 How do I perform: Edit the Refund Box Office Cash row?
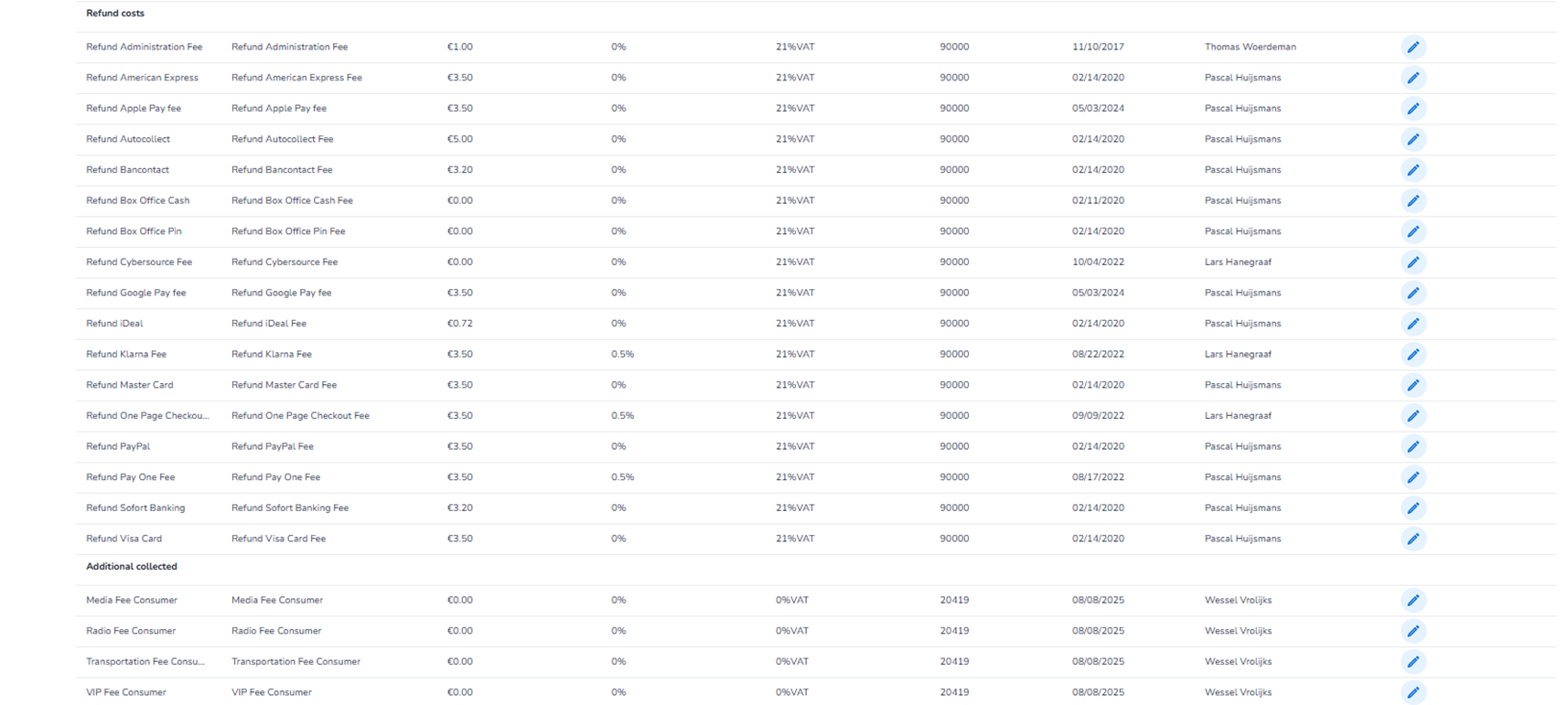coord(1412,200)
